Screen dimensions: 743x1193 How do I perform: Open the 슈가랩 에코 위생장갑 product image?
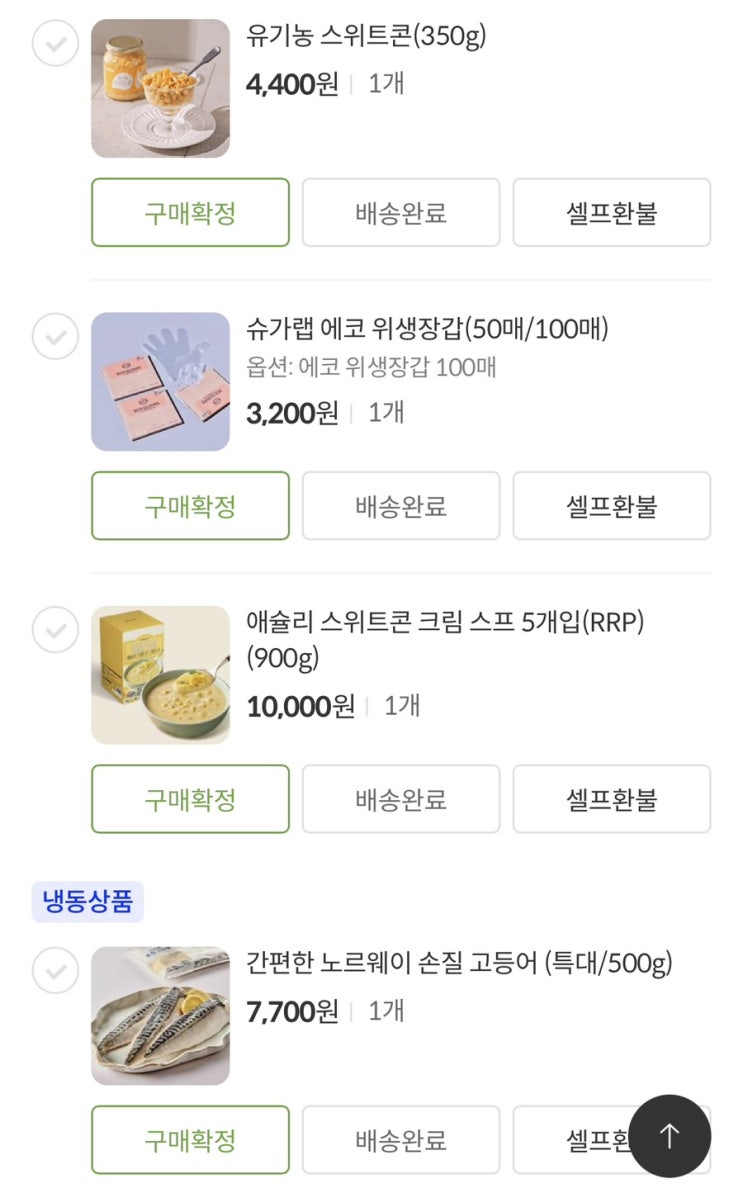click(160, 381)
